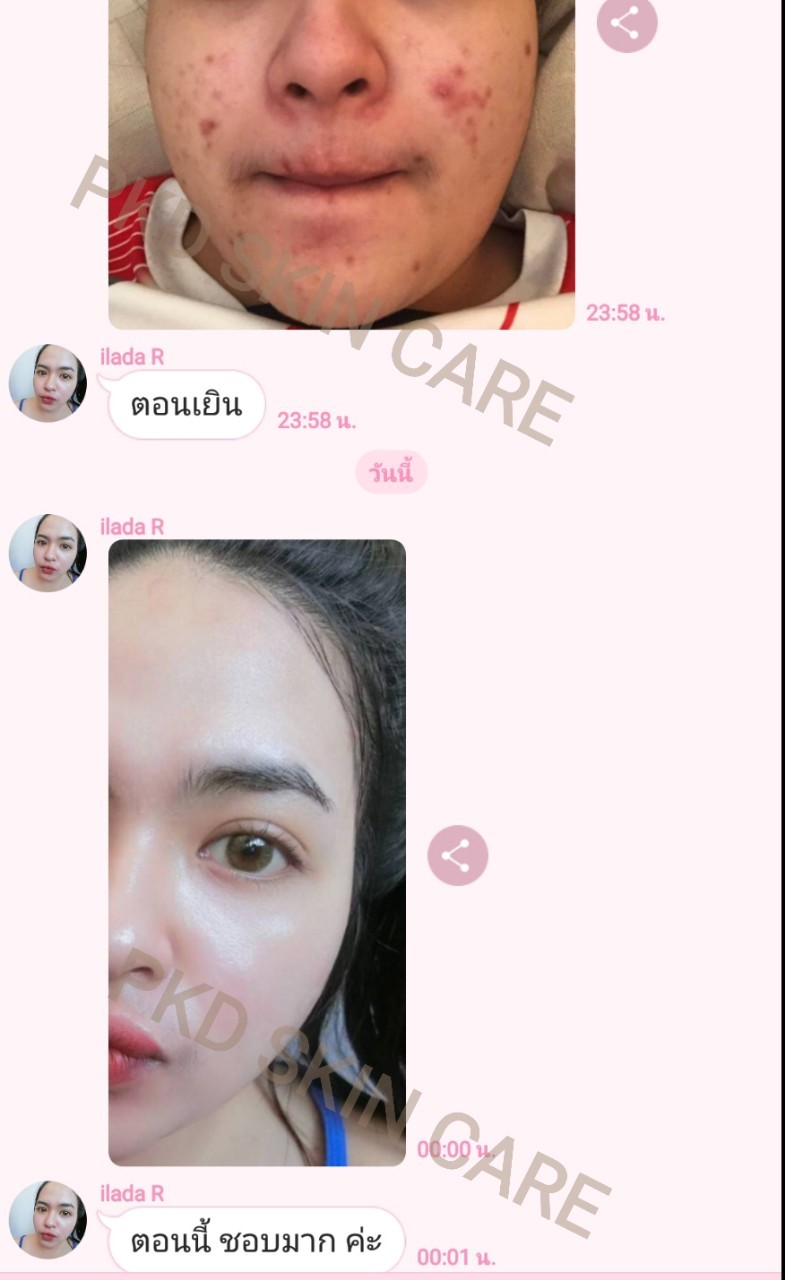View ilada R's profile beside eye photo
Image resolution: width=785 pixels, height=1280 pixels.
(47, 553)
